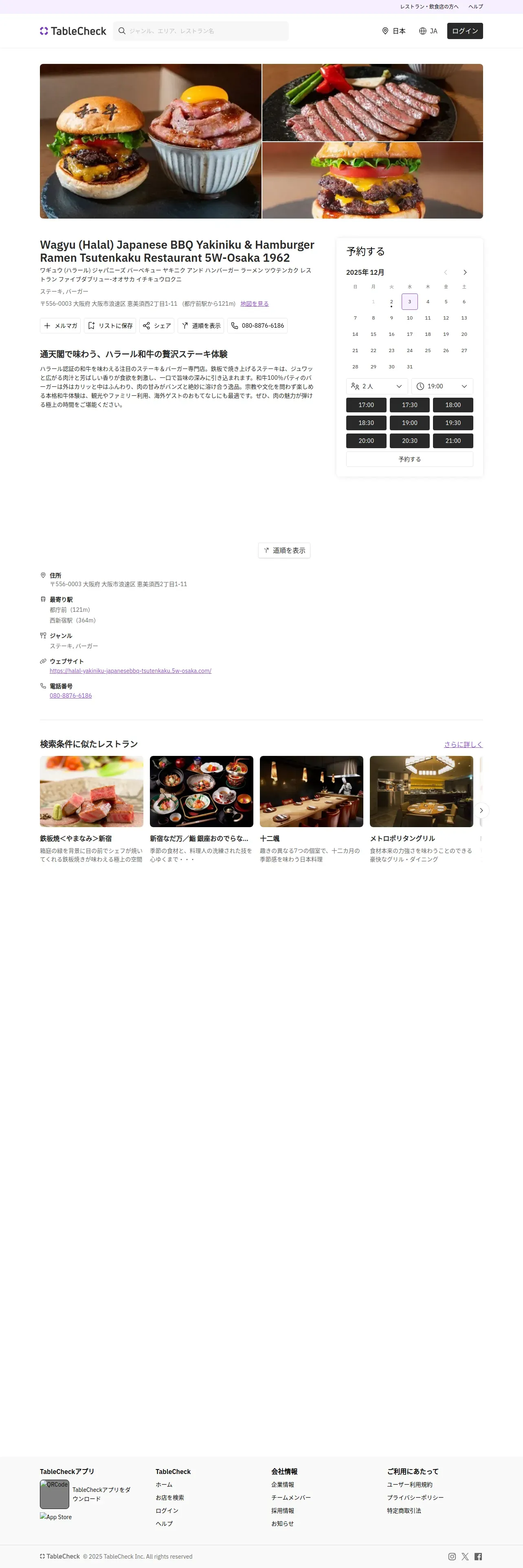Open the JA language selector
523x1568 pixels.
(x=428, y=31)
